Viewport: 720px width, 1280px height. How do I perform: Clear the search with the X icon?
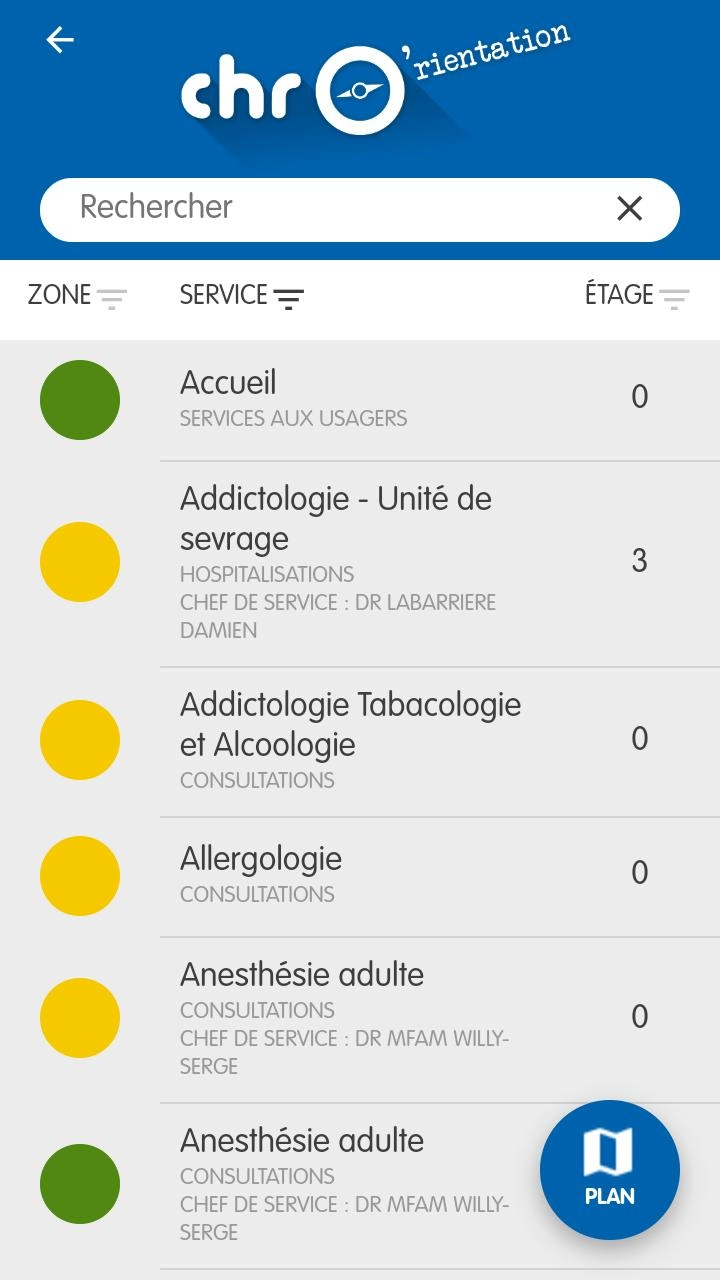tap(629, 208)
